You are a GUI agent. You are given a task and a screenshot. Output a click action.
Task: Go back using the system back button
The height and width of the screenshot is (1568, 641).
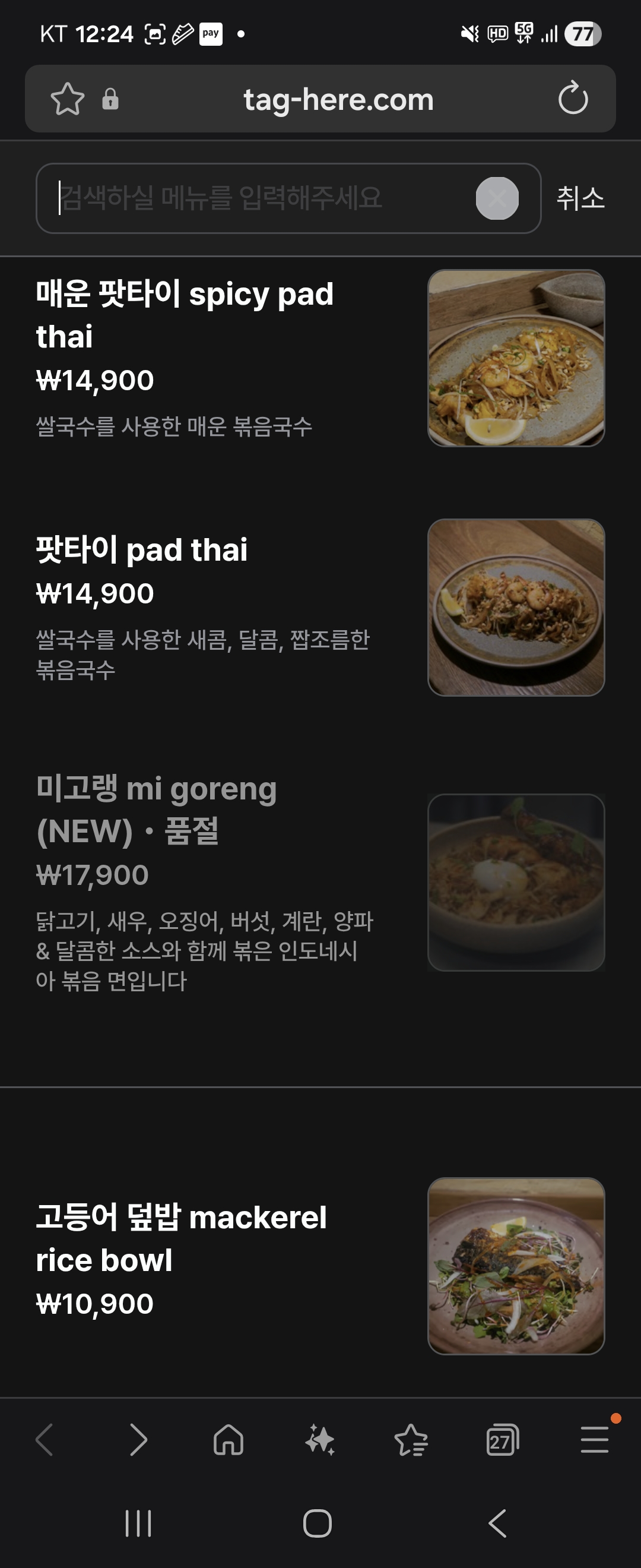click(x=497, y=1523)
